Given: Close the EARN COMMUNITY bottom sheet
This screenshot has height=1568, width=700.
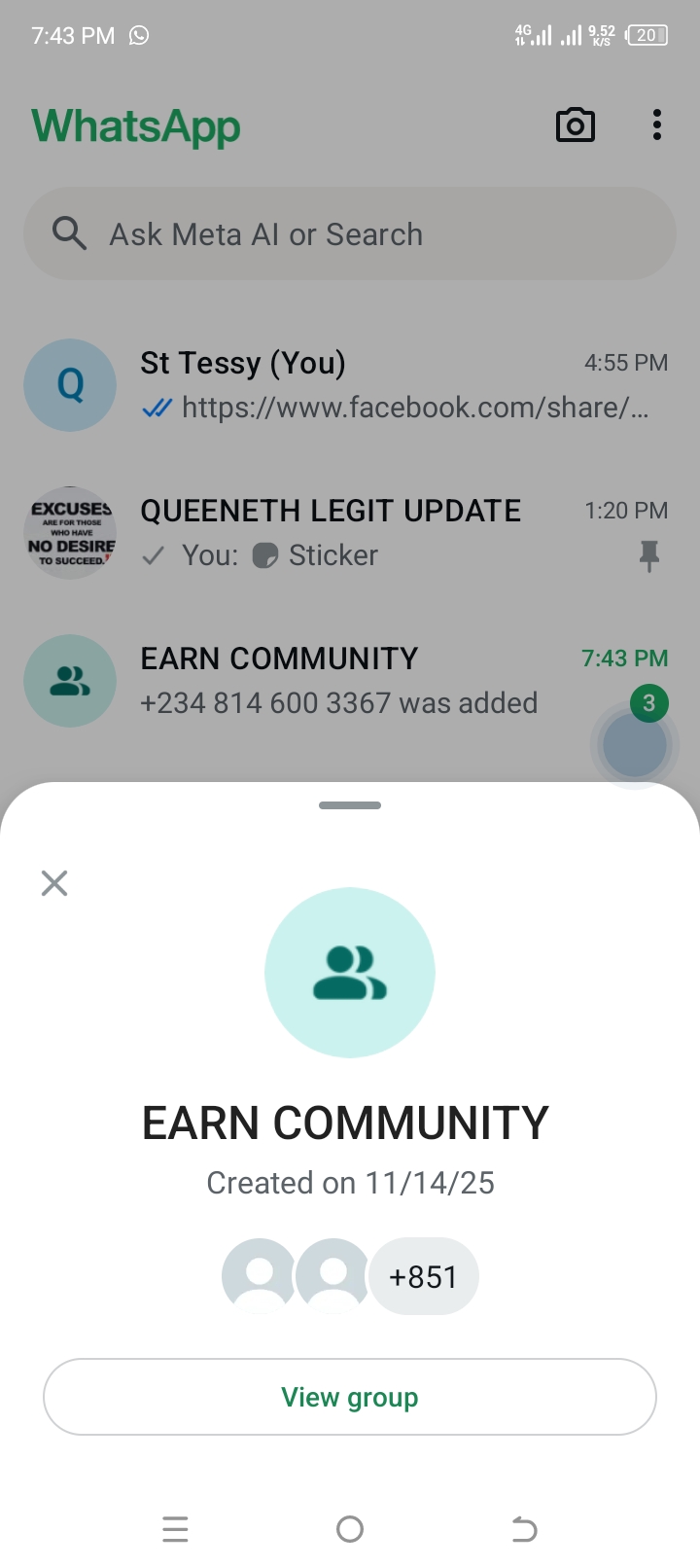Looking at the screenshot, I should pos(54,883).
